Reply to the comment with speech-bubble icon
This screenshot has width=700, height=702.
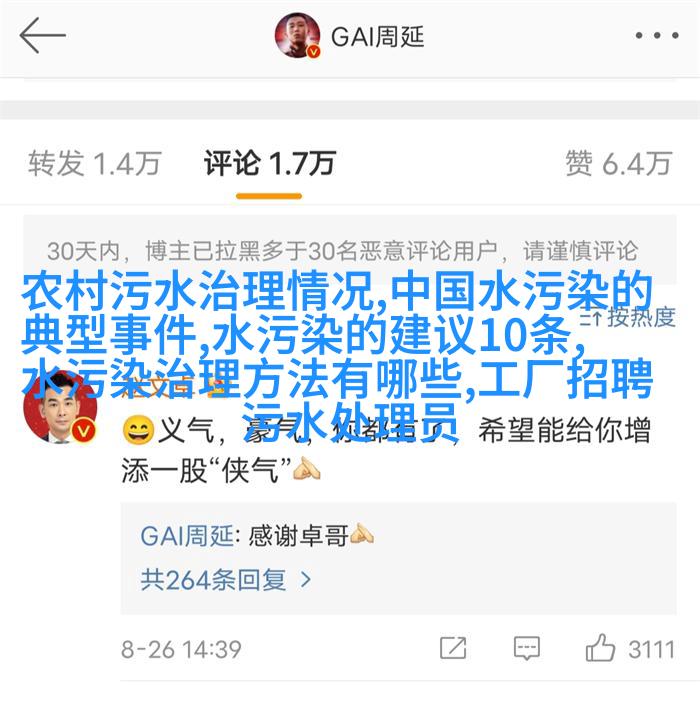(526, 648)
